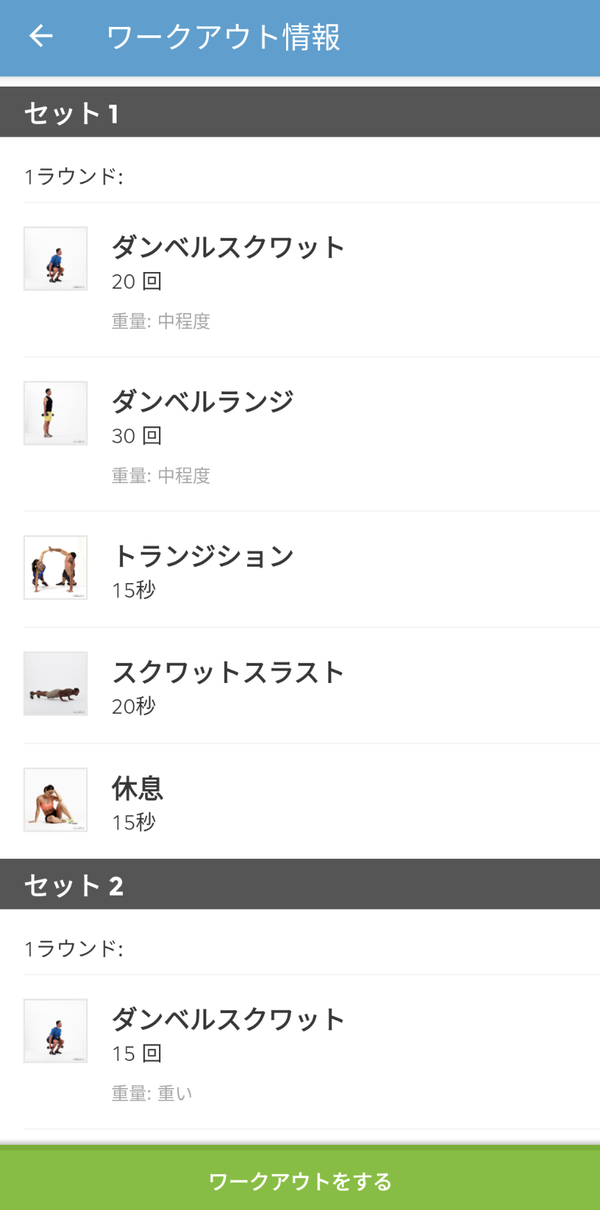Open ダンベルスクワット 20回 exercise in Set 1
600x1210 pixels.
tap(300, 280)
